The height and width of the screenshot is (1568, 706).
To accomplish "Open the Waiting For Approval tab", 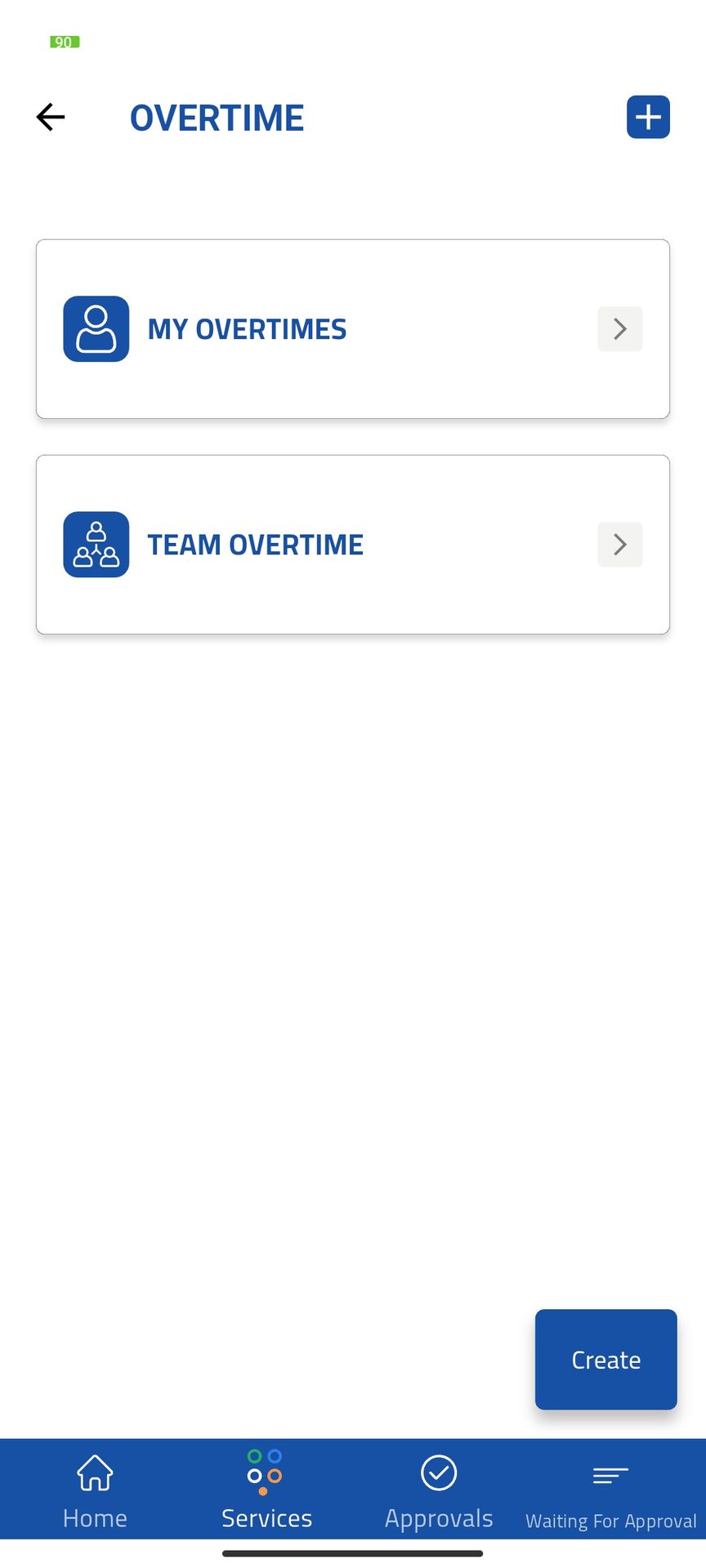I will tap(610, 1494).
